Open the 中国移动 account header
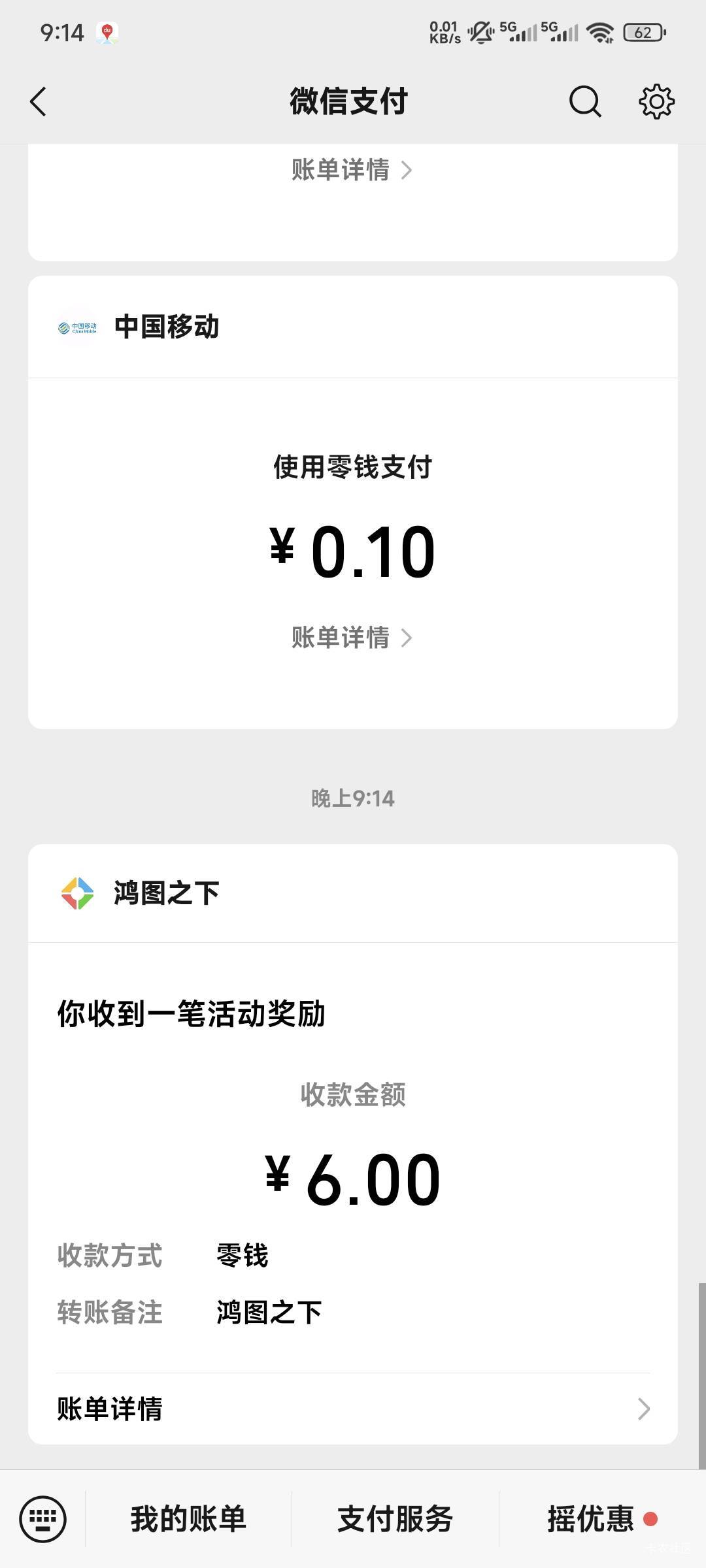 pos(167,327)
